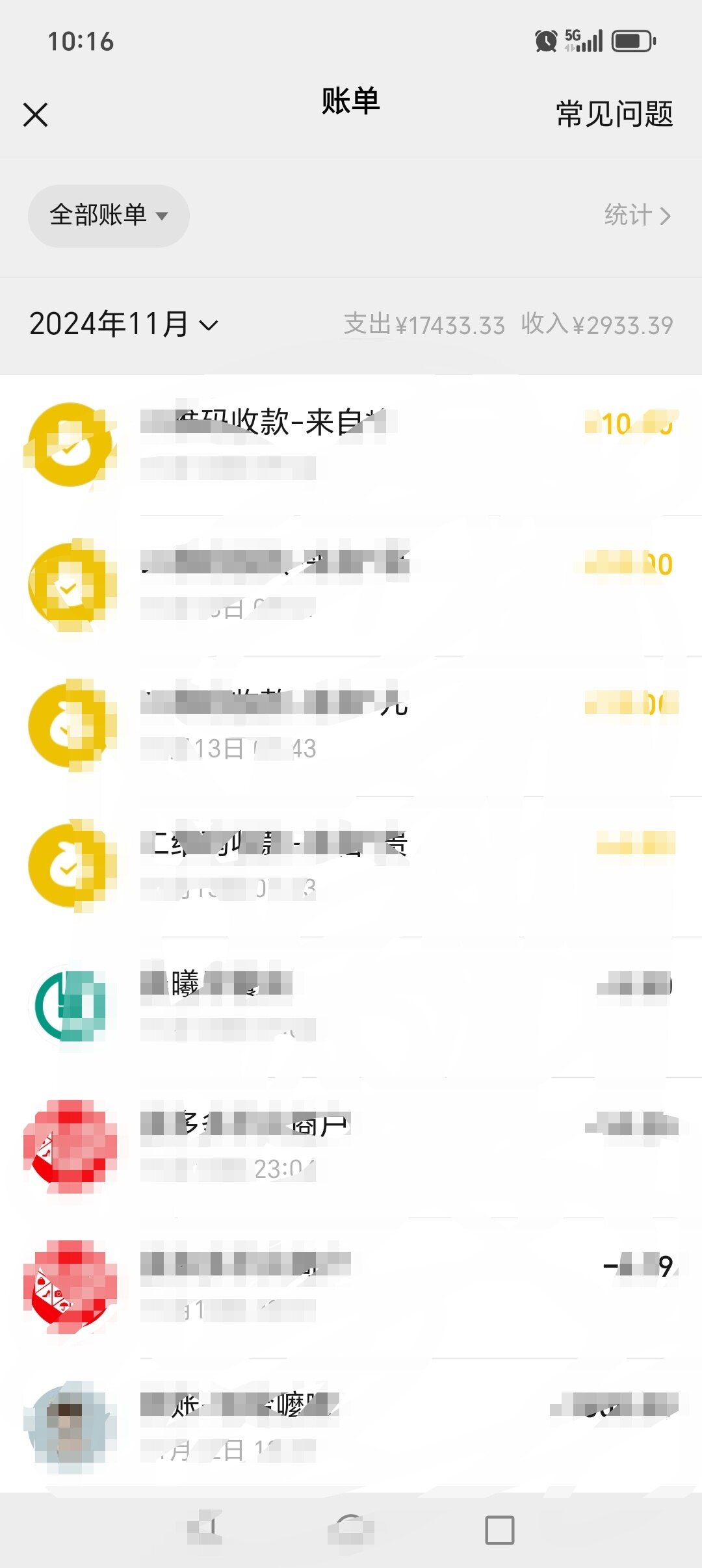Tap the system recent apps button

[499, 1530]
